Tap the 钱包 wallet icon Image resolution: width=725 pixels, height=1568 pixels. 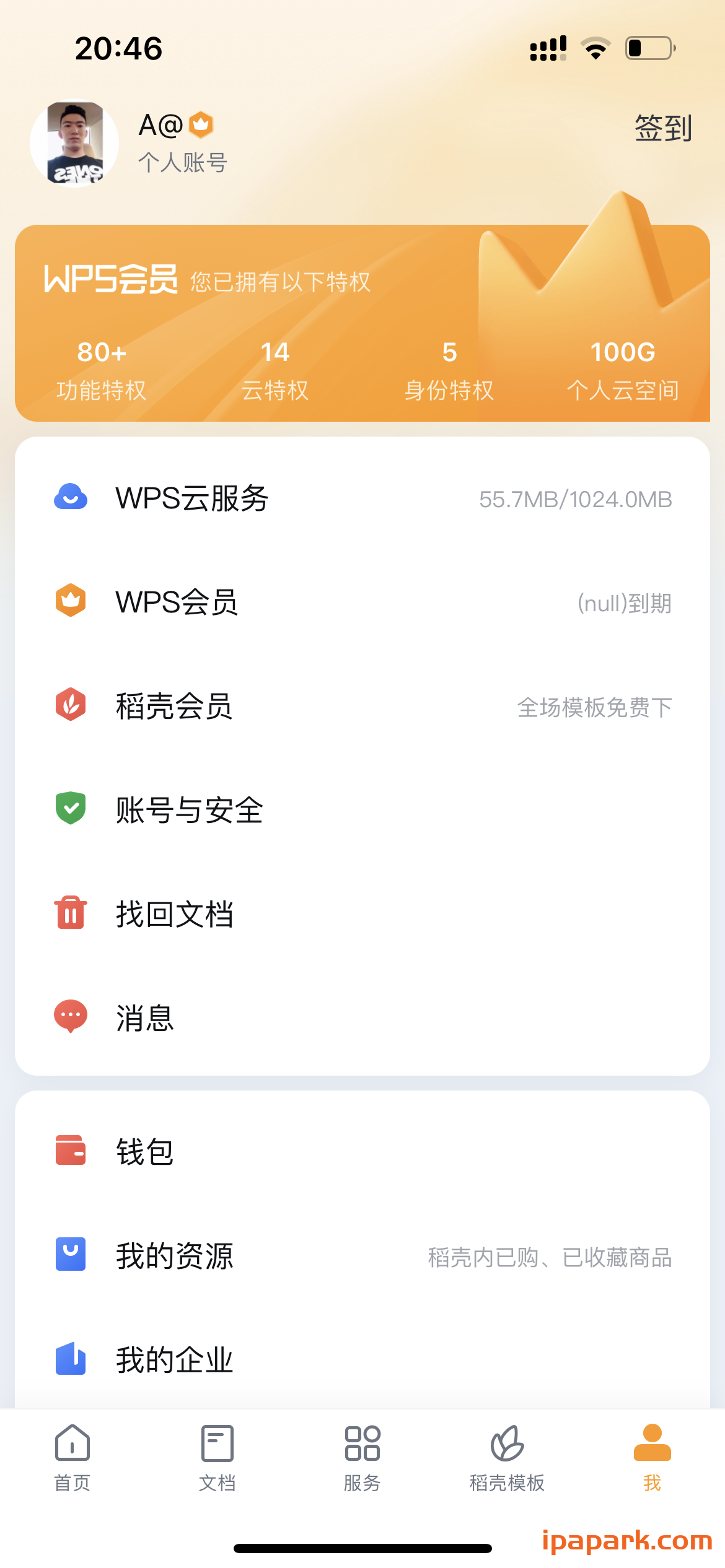click(71, 1151)
